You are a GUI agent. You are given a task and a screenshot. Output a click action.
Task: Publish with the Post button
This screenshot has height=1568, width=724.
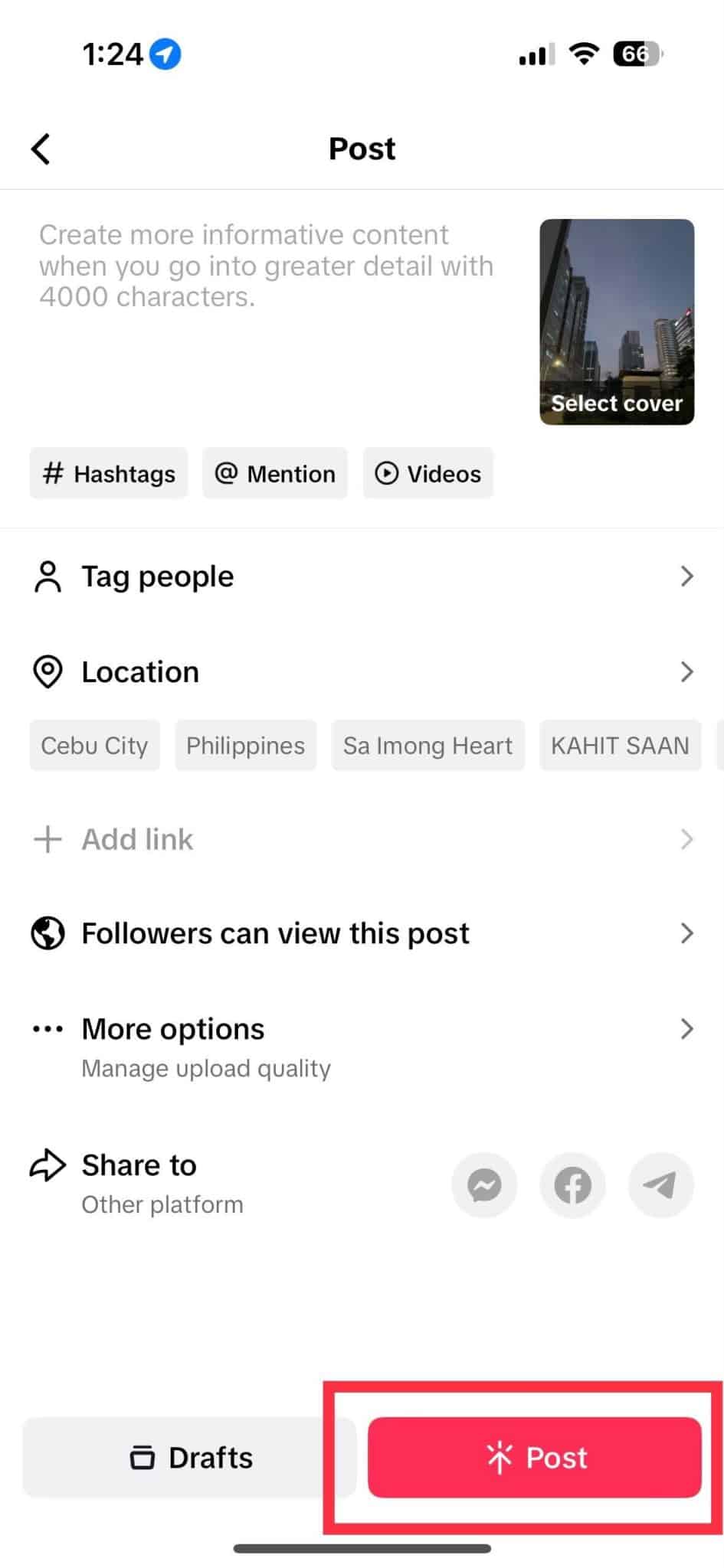pyautogui.click(x=536, y=1457)
